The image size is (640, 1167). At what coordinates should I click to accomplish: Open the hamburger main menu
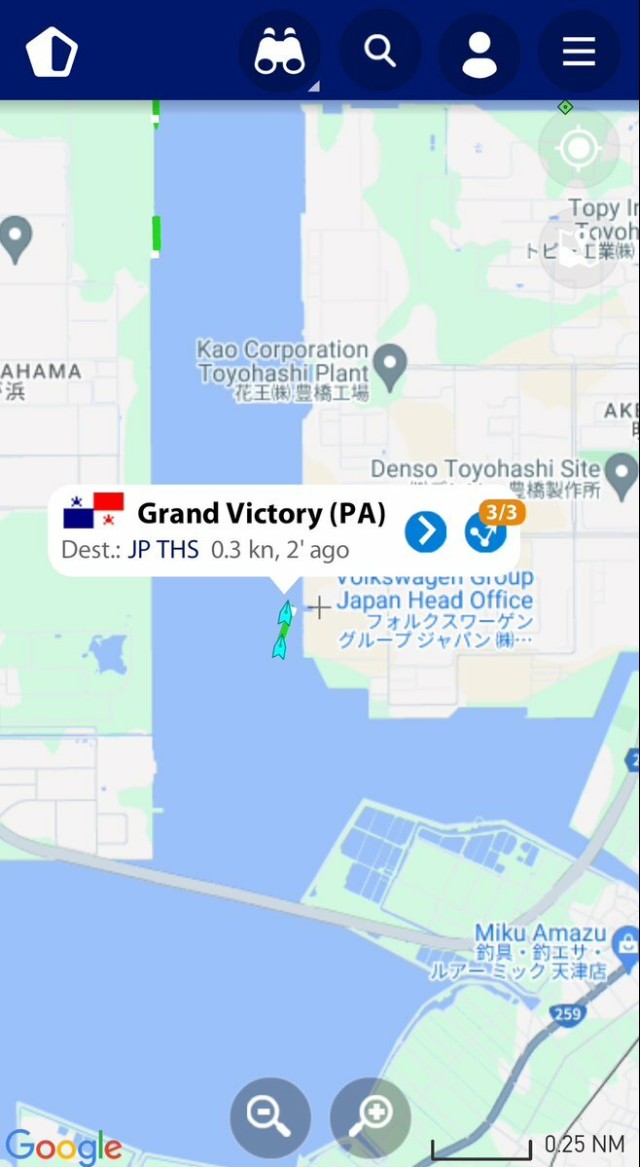coord(579,51)
